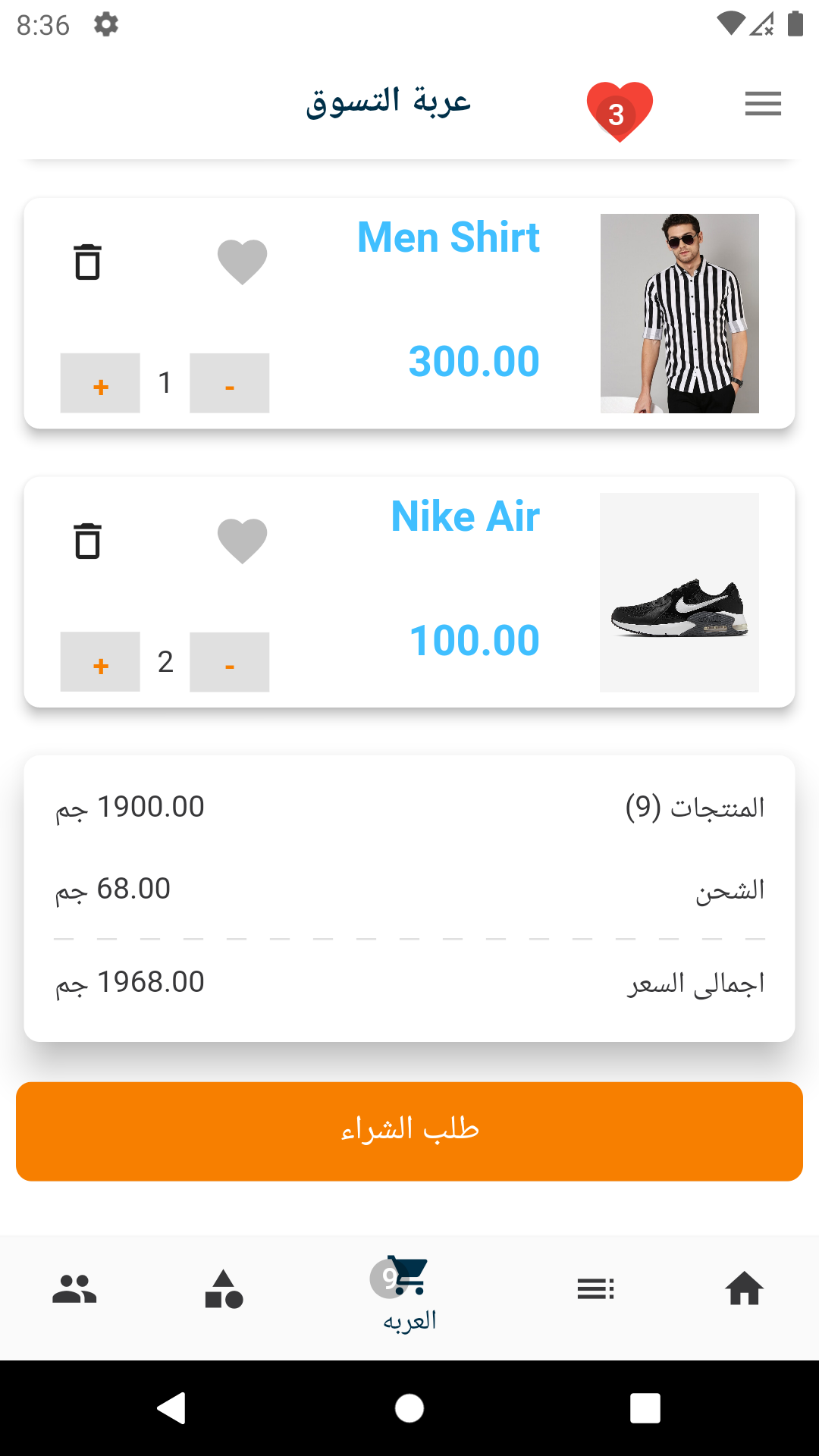Favorite the Nike Air item
The image size is (819, 1456).
pyautogui.click(x=242, y=541)
